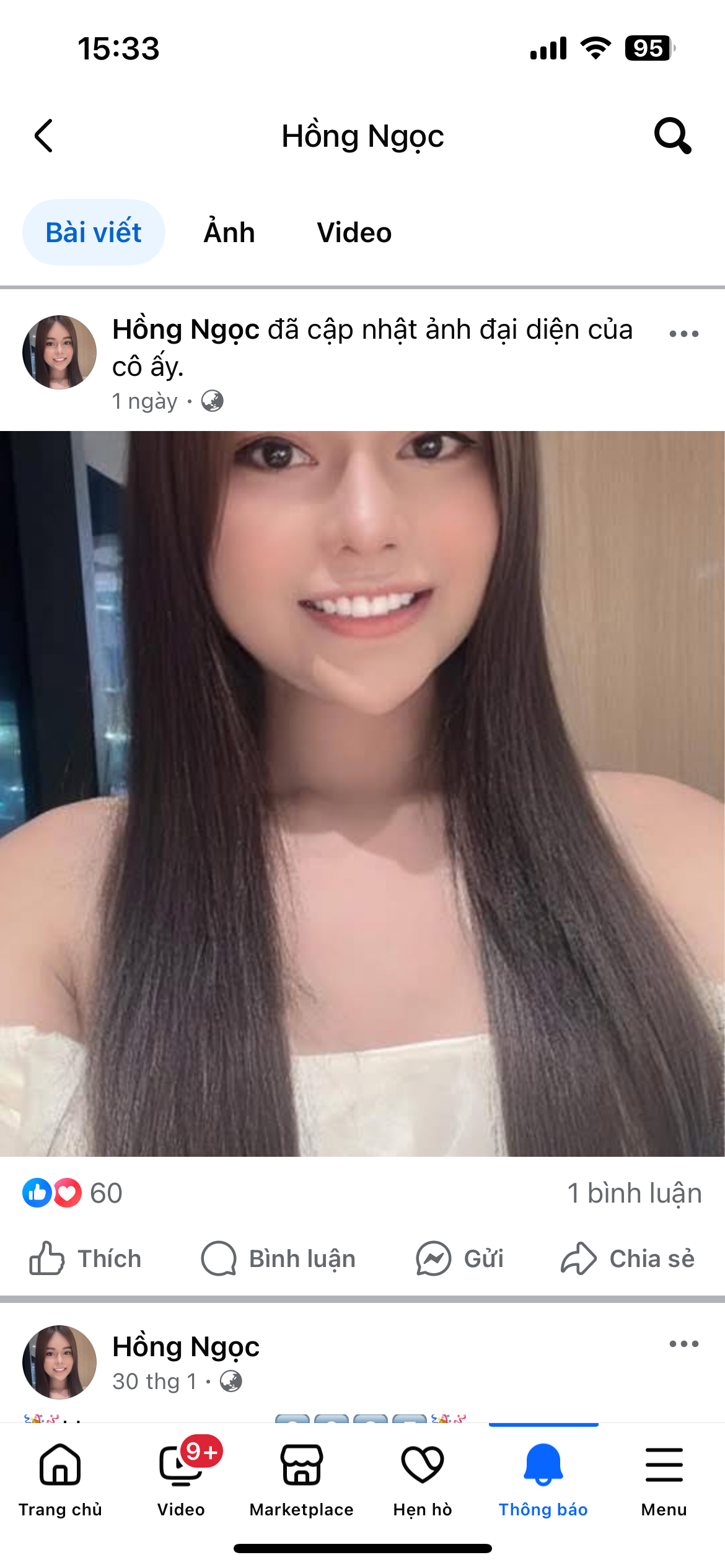Go to Trang chủ home tab

(60, 1479)
